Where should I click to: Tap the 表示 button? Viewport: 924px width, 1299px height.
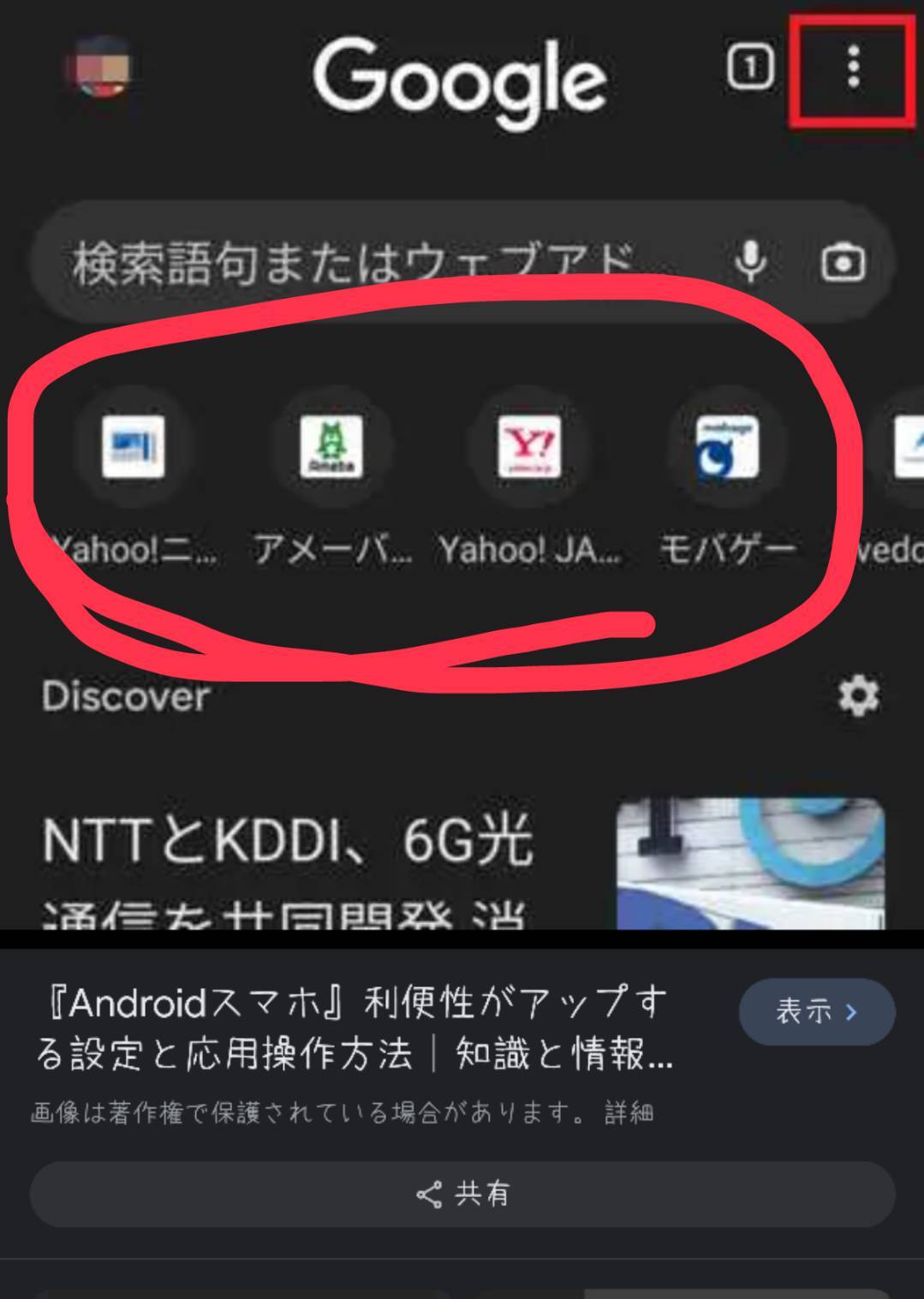(x=816, y=1011)
